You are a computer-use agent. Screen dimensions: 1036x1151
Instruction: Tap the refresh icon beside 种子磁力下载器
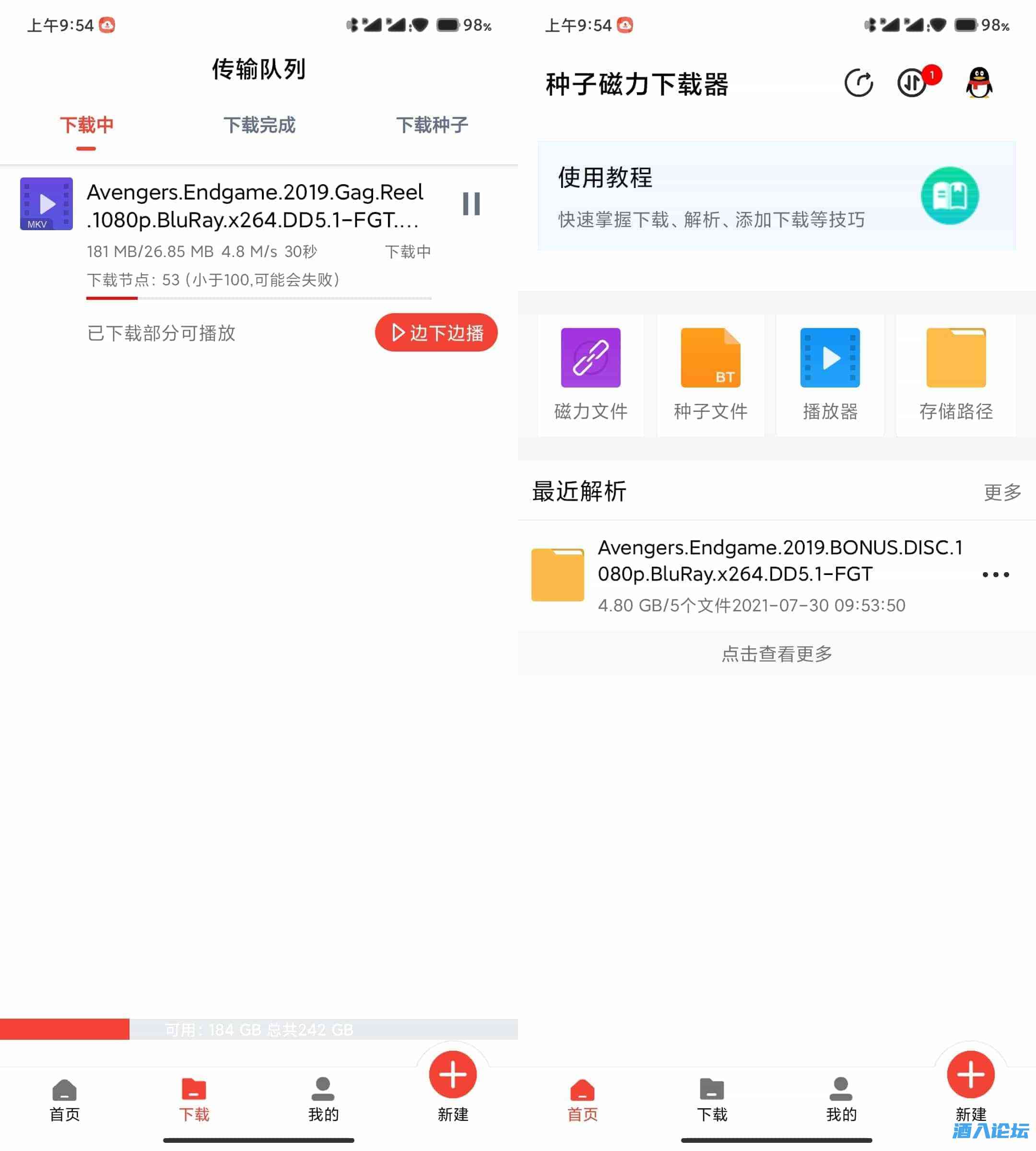coord(859,83)
